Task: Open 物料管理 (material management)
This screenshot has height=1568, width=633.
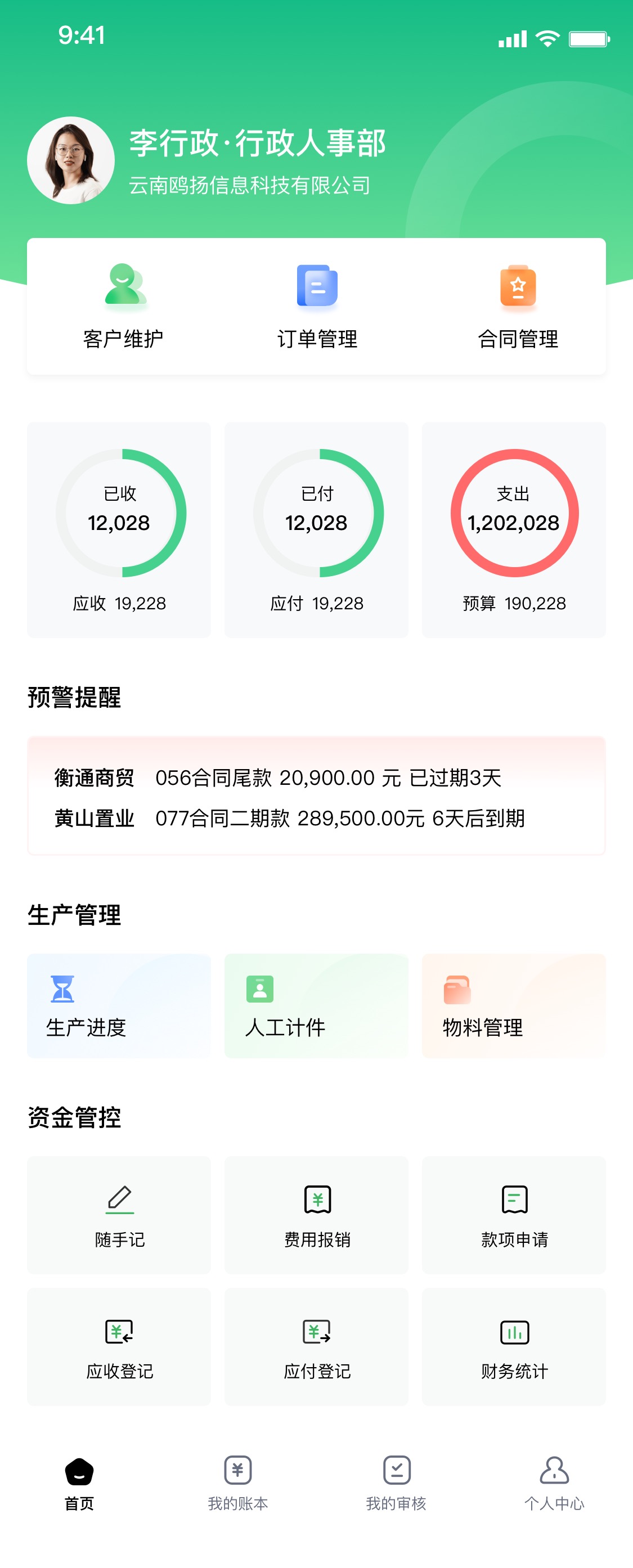Action: pyautogui.click(x=514, y=1005)
